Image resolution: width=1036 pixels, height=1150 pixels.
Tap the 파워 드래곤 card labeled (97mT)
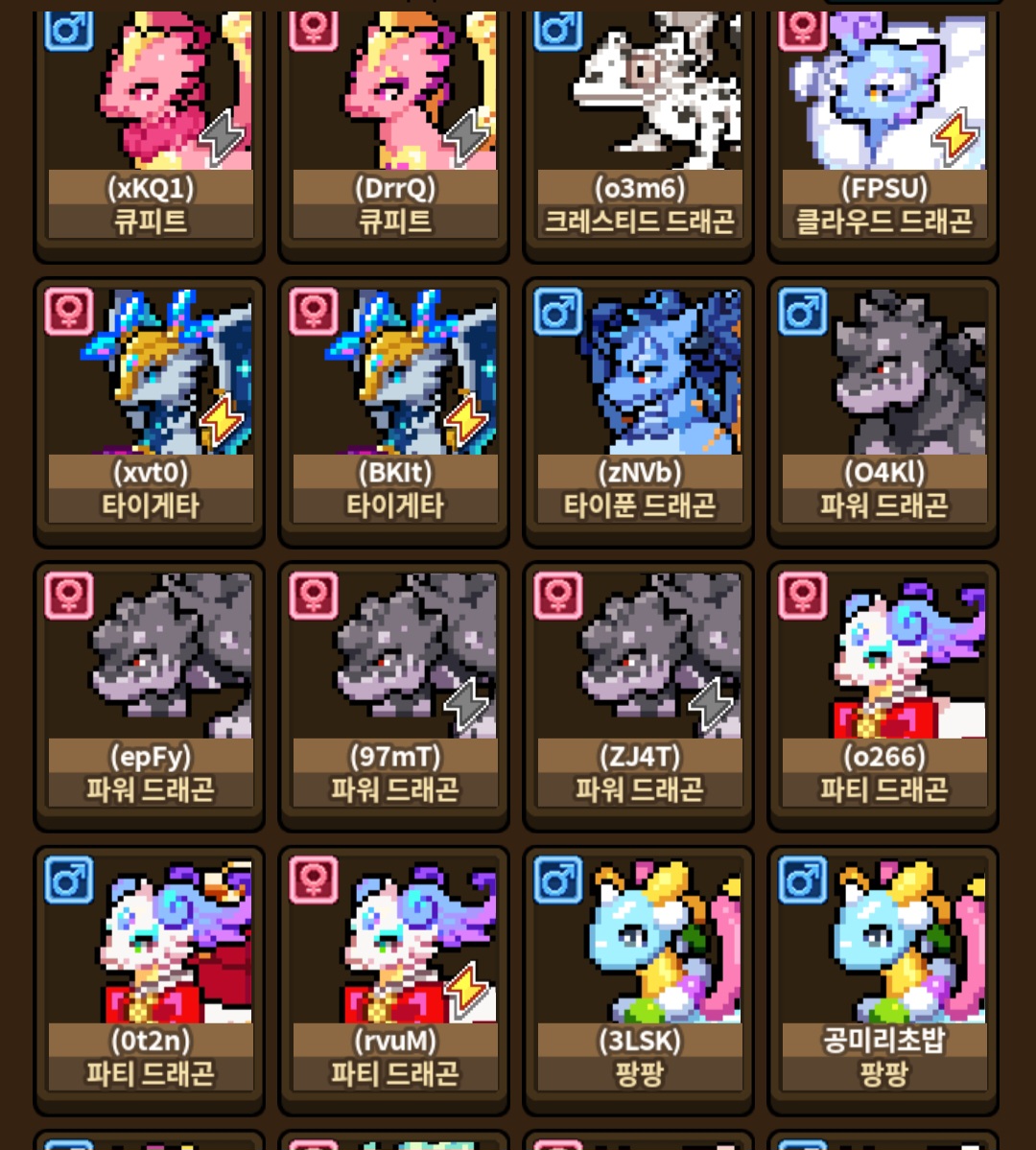click(394, 695)
